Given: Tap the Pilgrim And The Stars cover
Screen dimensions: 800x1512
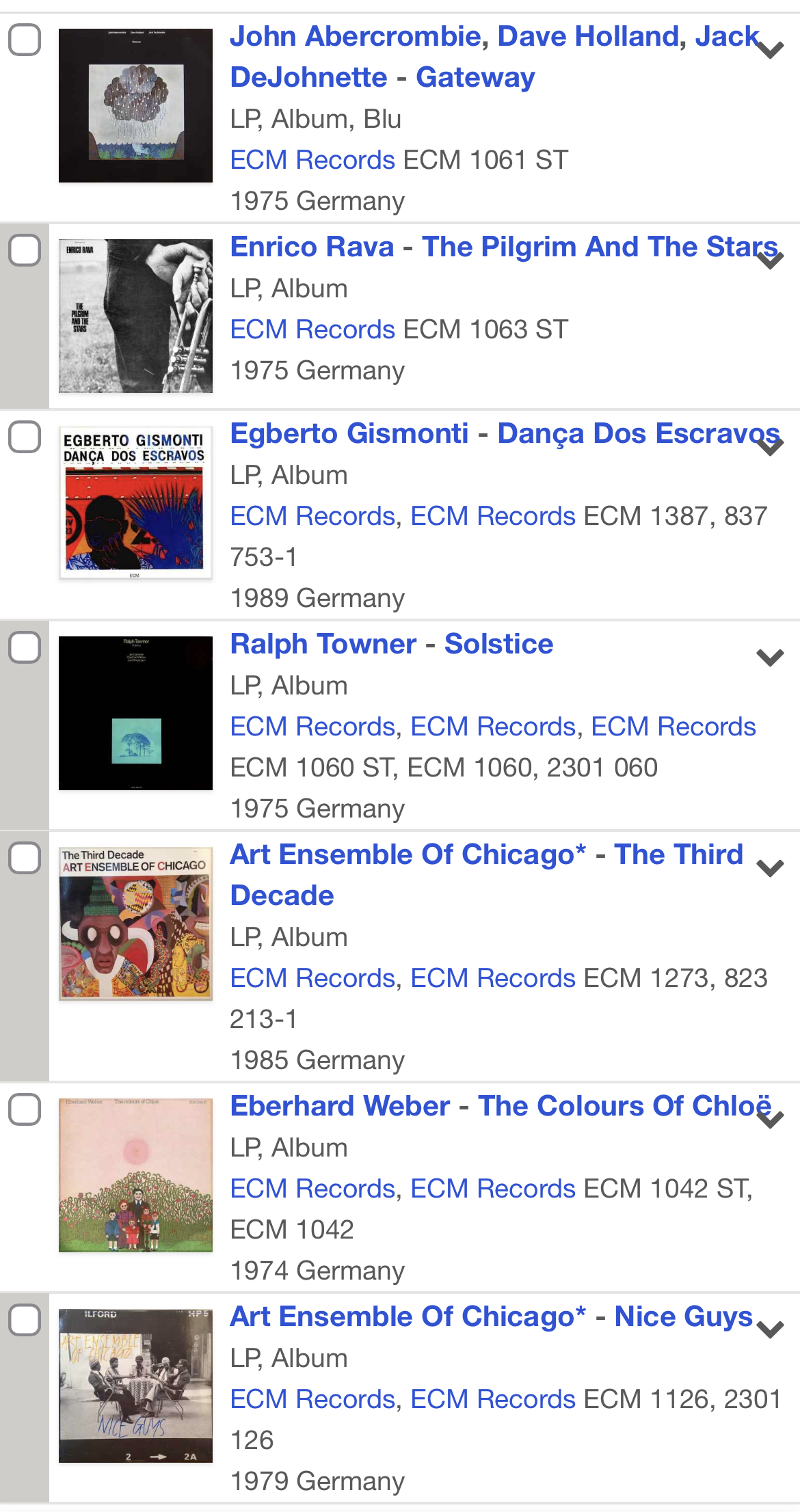Looking at the screenshot, I should click(x=135, y=316).
